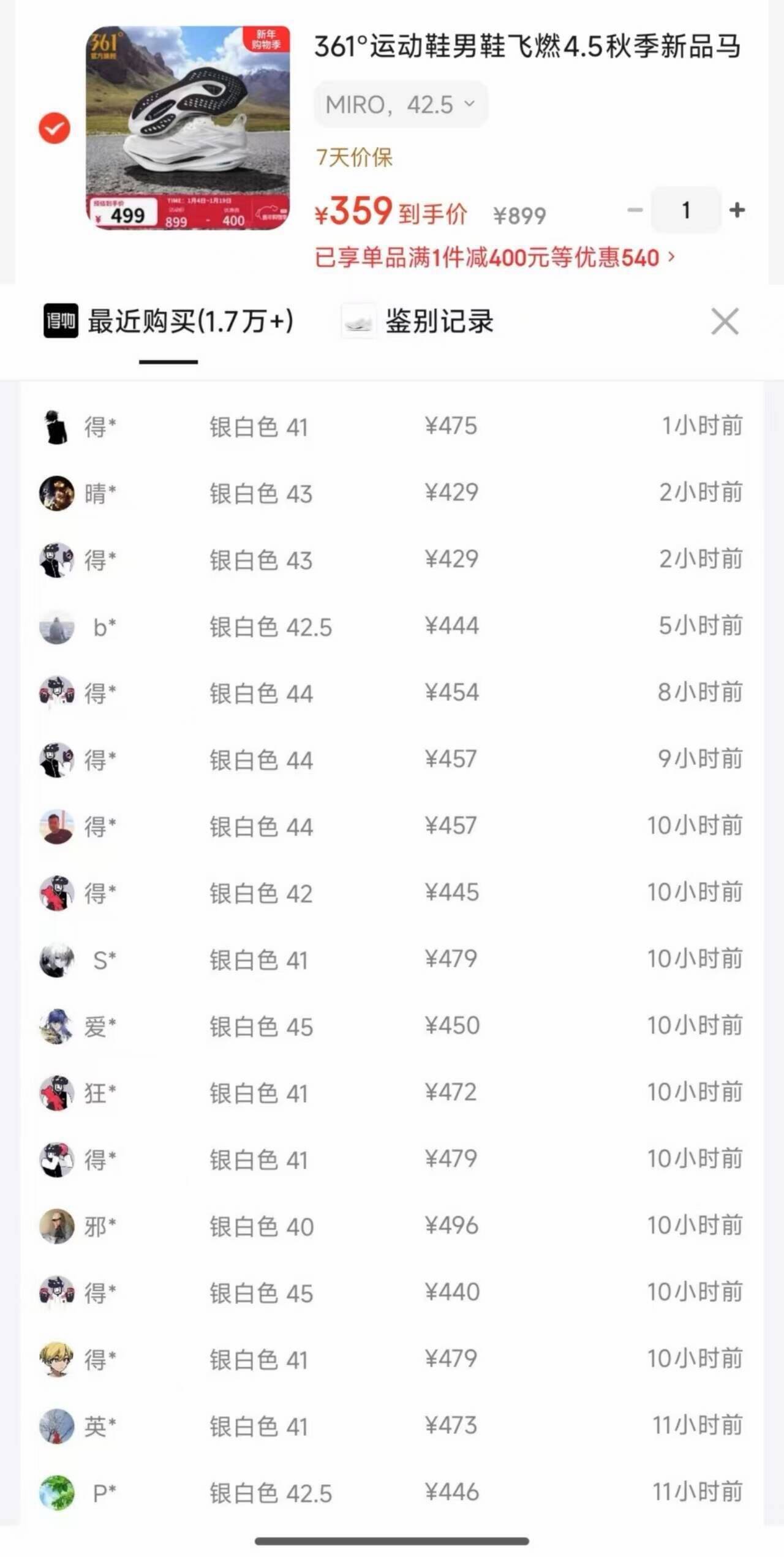The width and height of the screenshot is (784, 1557).
Task: Increase quantity with the plus button
Action: pos(737,211)
